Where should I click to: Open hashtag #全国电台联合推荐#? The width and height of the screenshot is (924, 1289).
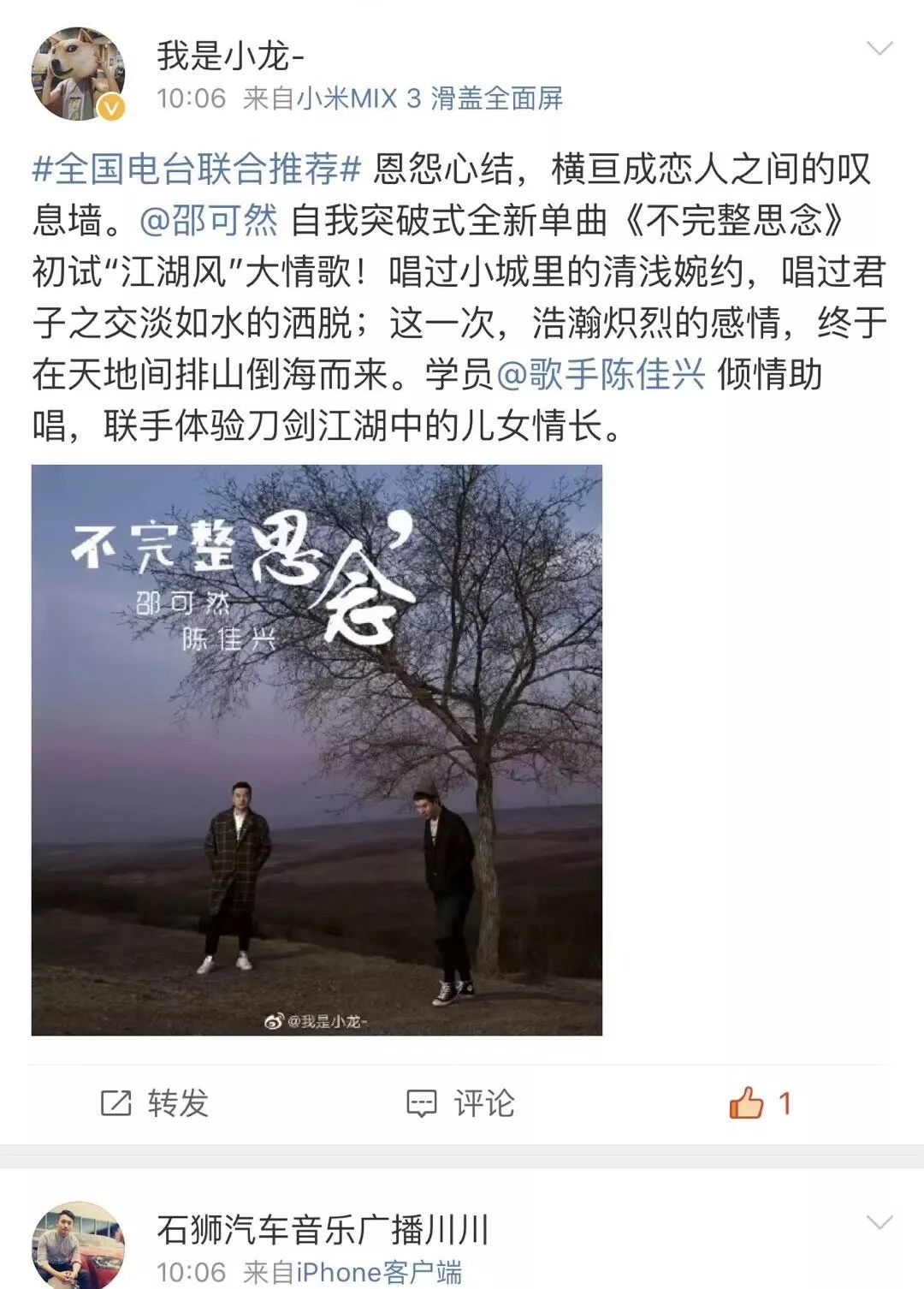point(196,169)
